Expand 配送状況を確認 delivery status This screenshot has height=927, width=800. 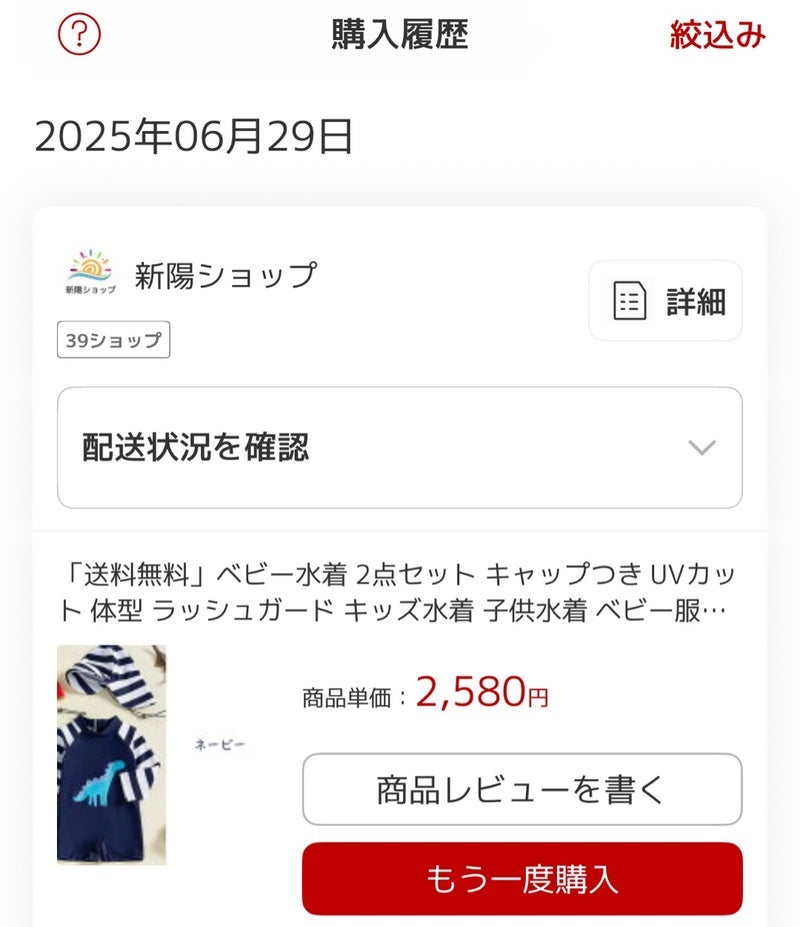pyautogui.click(x=399, y=448)
